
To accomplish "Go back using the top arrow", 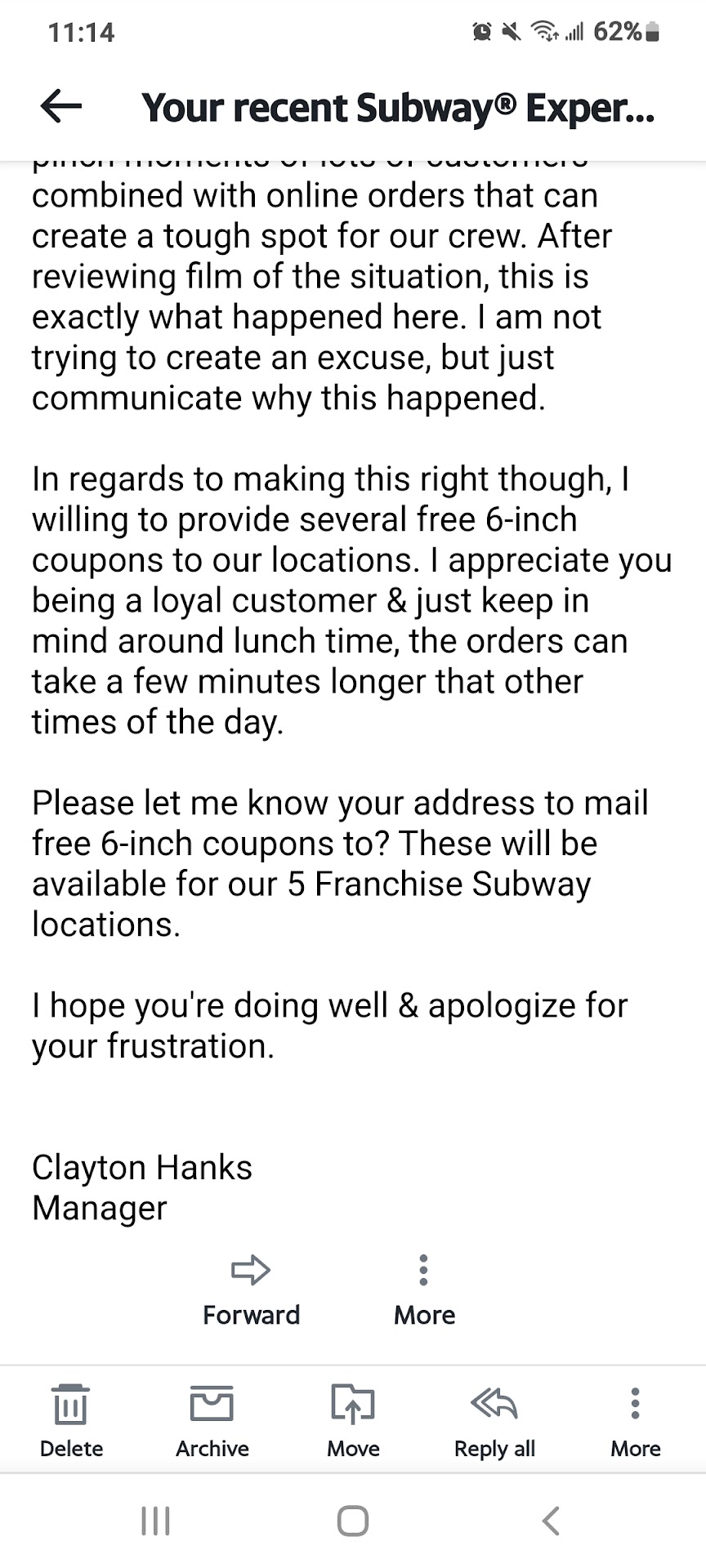I will (x=61, y=107).
